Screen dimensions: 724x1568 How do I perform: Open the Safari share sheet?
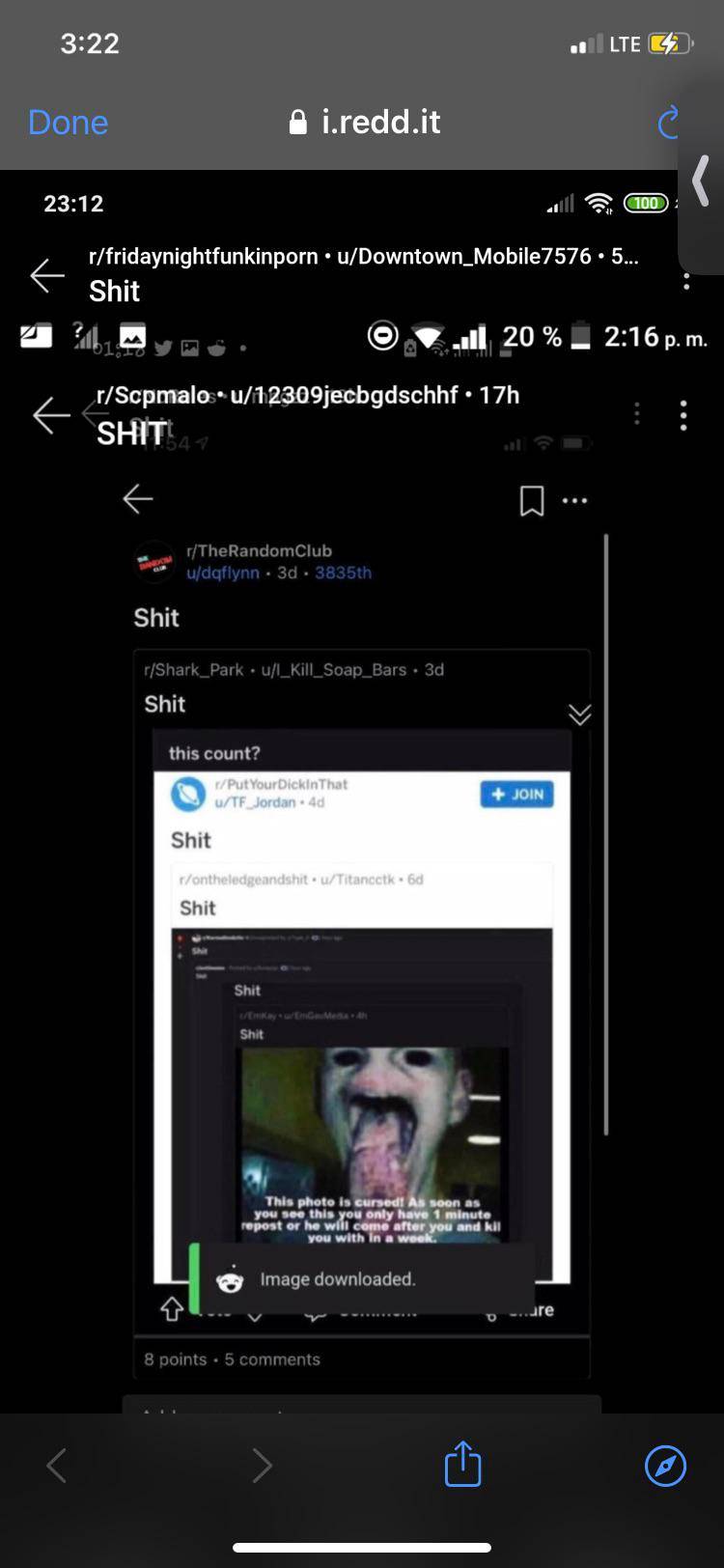[x=462, y=1464]
